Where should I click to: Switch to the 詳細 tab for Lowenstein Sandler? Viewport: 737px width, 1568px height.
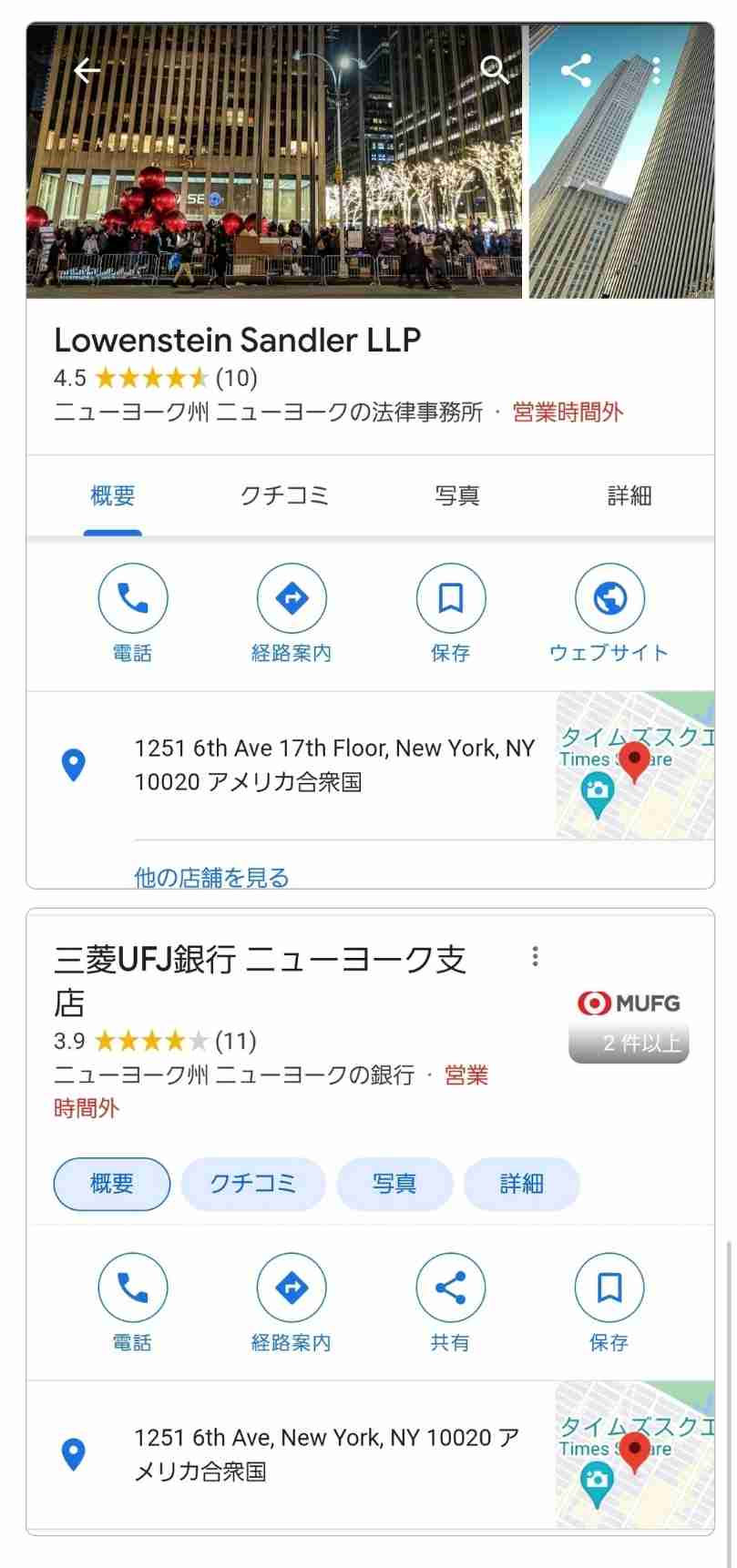click(629, 495)
